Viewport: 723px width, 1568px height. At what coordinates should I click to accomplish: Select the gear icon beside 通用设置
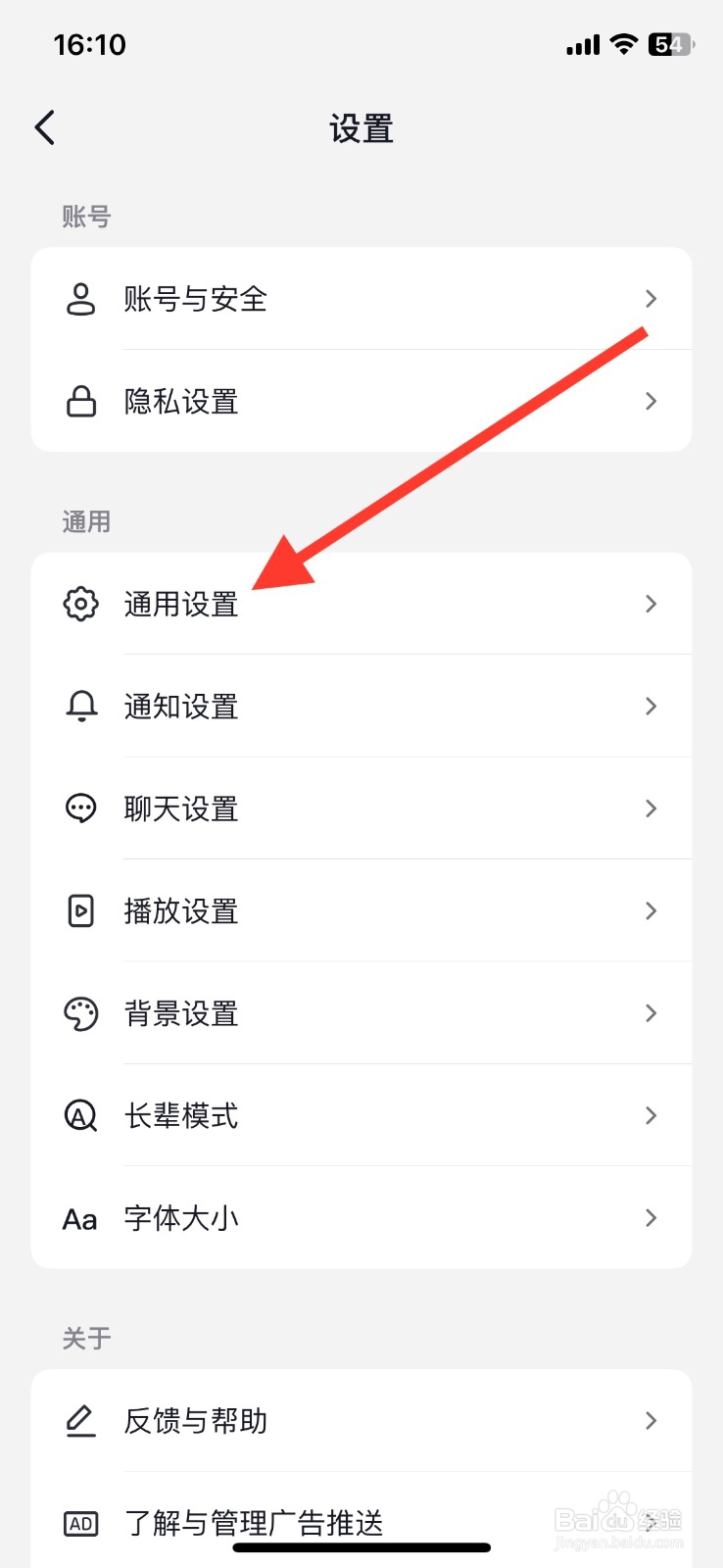tap(80, 604)
